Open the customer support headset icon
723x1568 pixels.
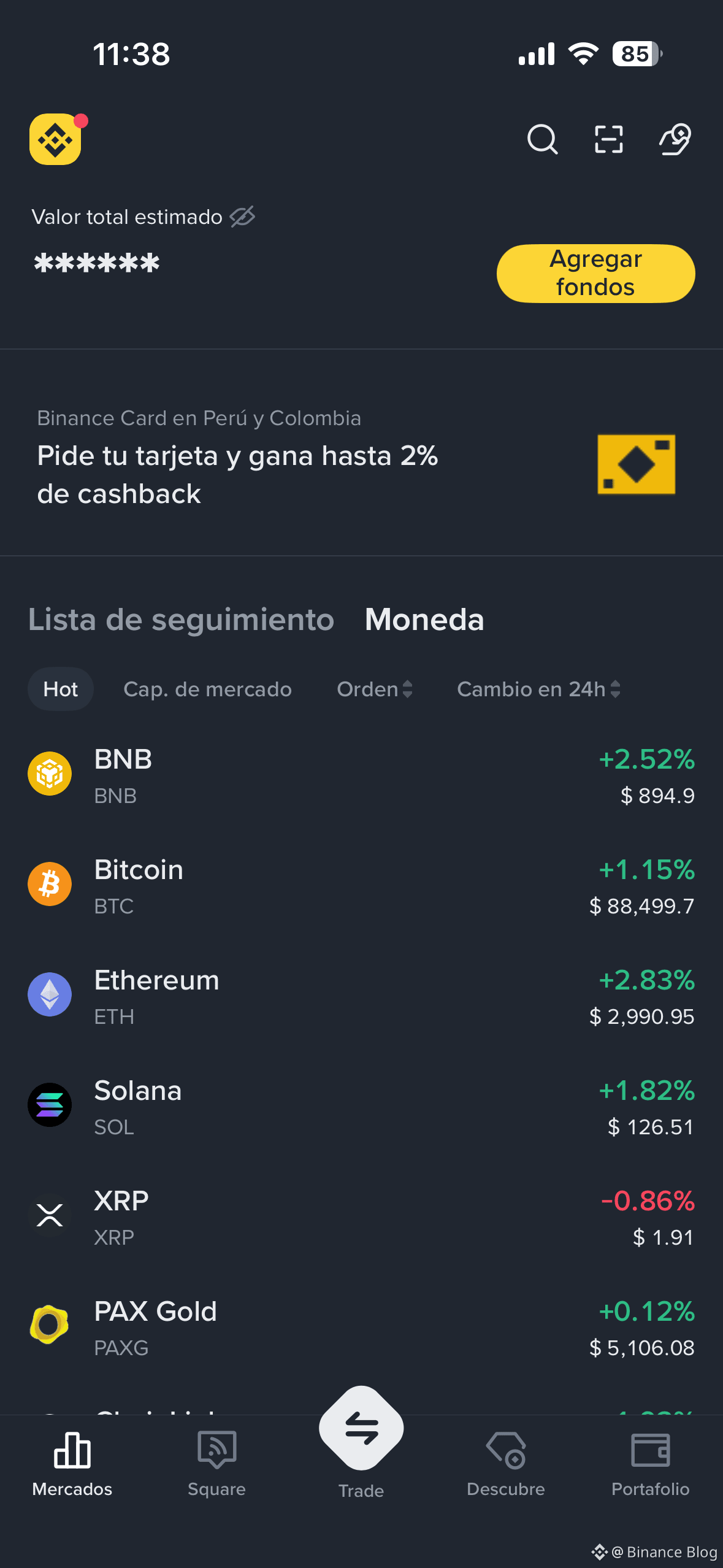[x=675, y=139]
